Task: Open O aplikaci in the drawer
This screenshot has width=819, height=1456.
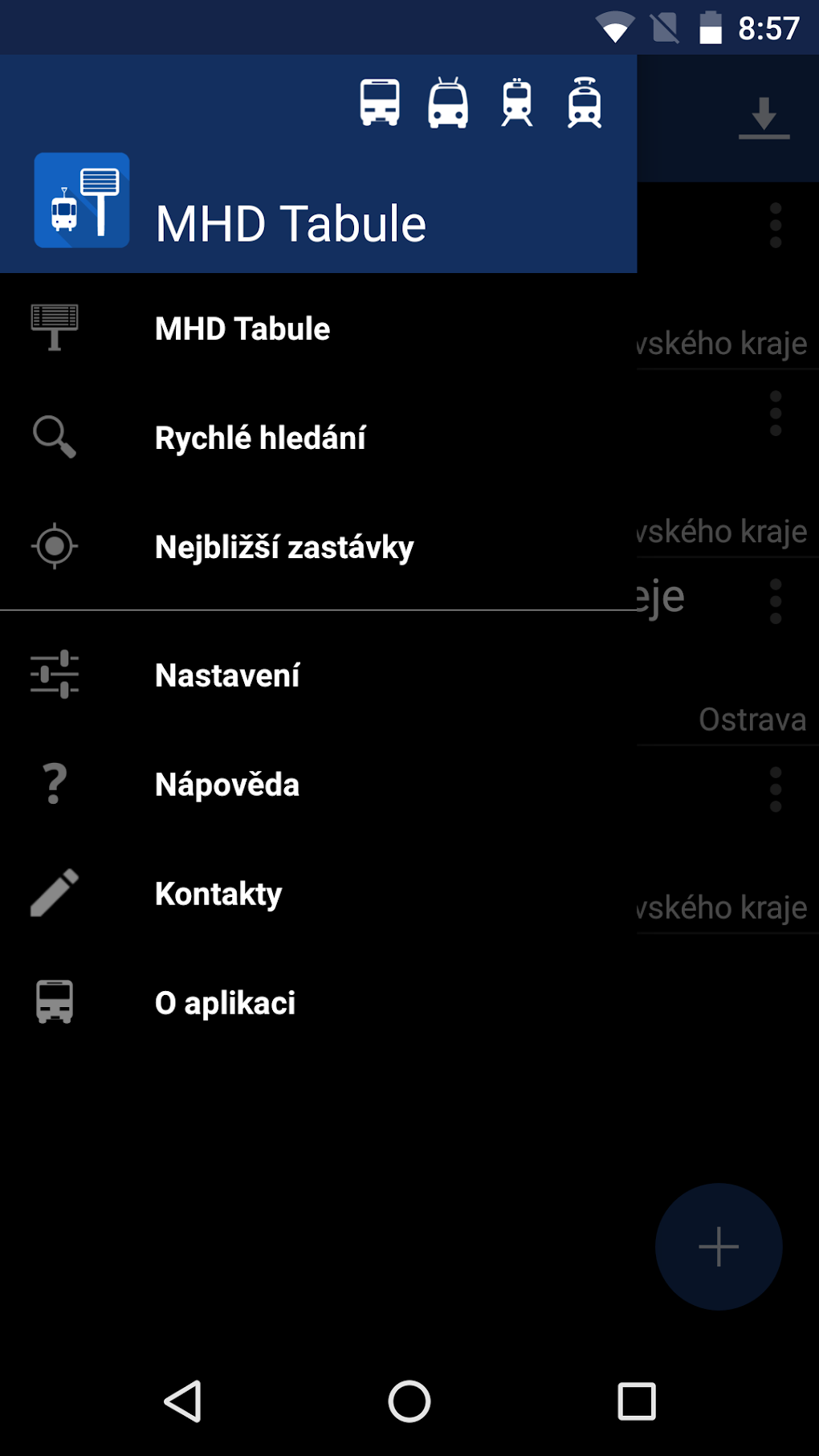Action: click(226, 1002)
